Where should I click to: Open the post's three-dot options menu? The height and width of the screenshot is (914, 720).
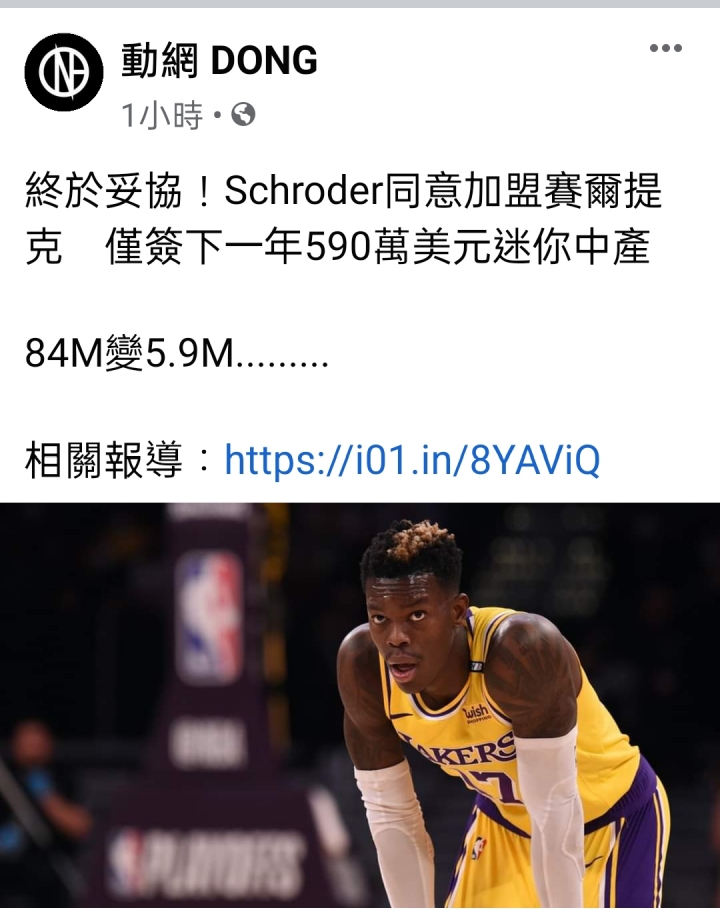pyautogui.click(x=665, y=49)
